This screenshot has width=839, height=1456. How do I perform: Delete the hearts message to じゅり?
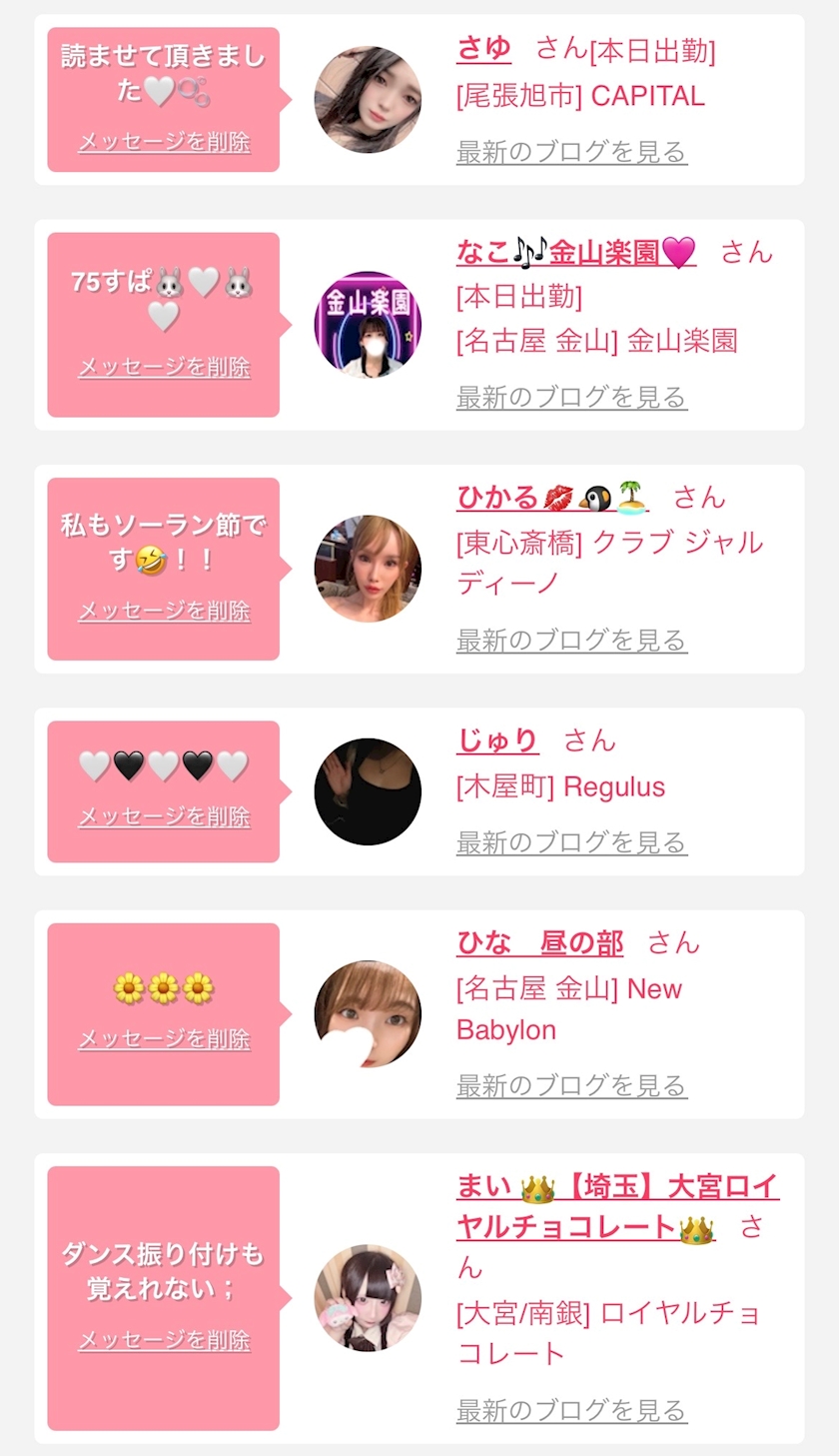(x=164, y=816)
